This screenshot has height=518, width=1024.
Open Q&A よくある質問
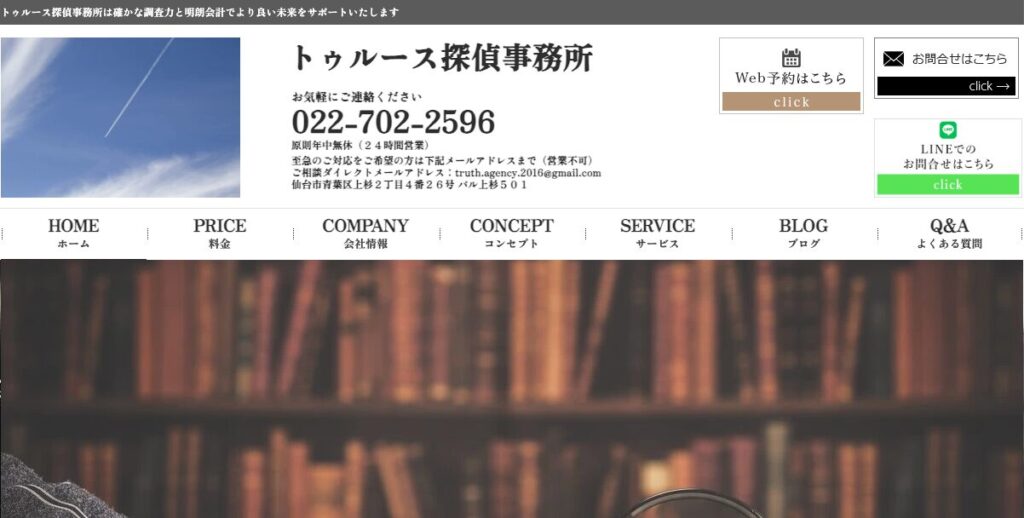(x=949, y=233)
